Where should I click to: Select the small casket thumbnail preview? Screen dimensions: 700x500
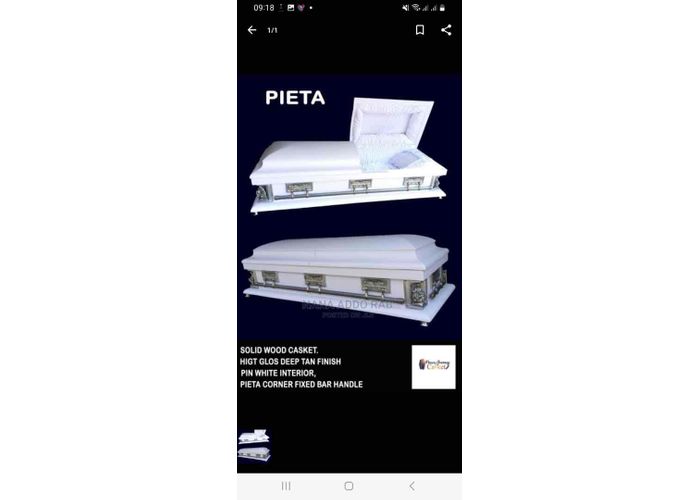(x=253, y=445)
